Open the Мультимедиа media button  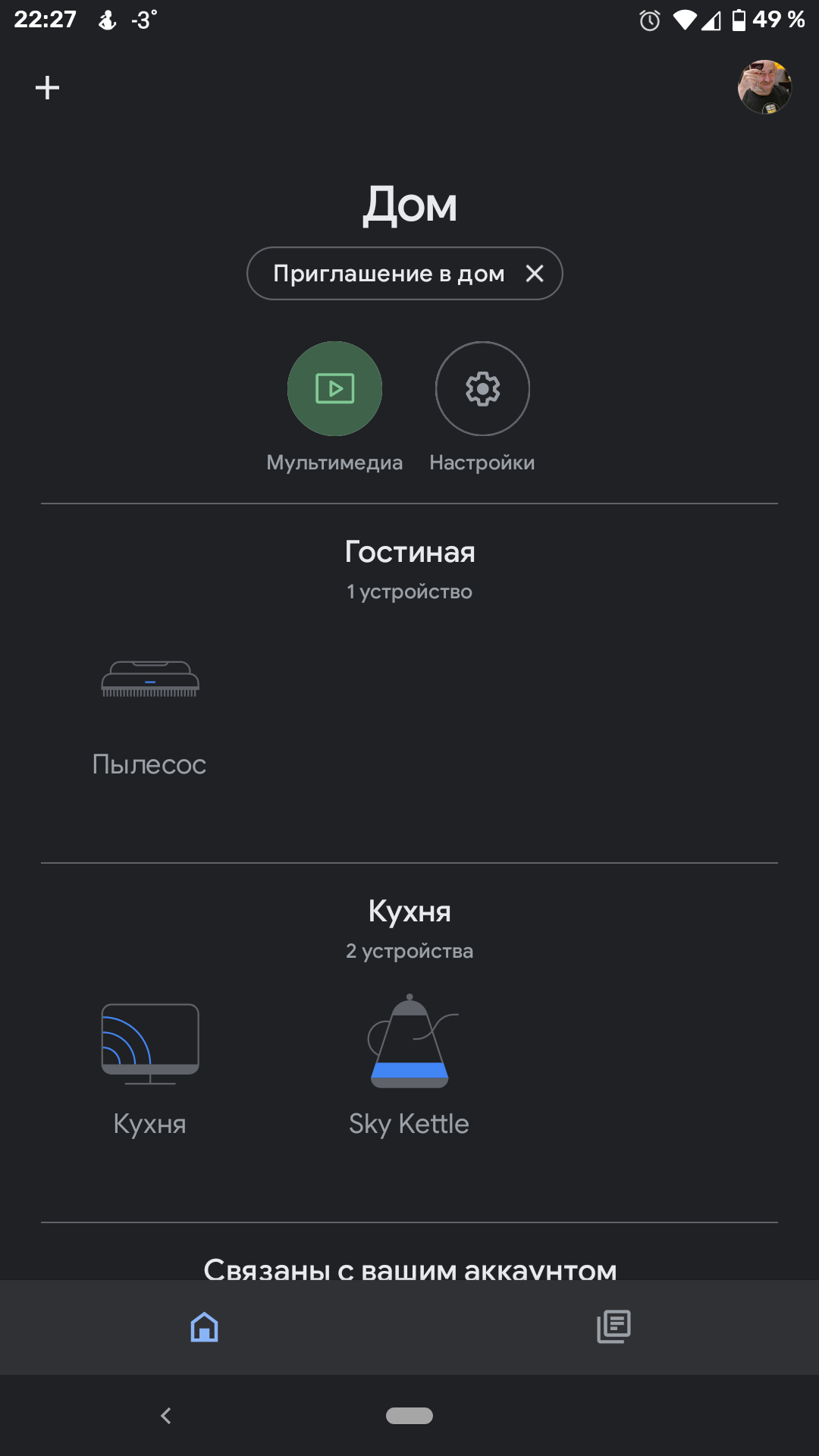point(334,389)
